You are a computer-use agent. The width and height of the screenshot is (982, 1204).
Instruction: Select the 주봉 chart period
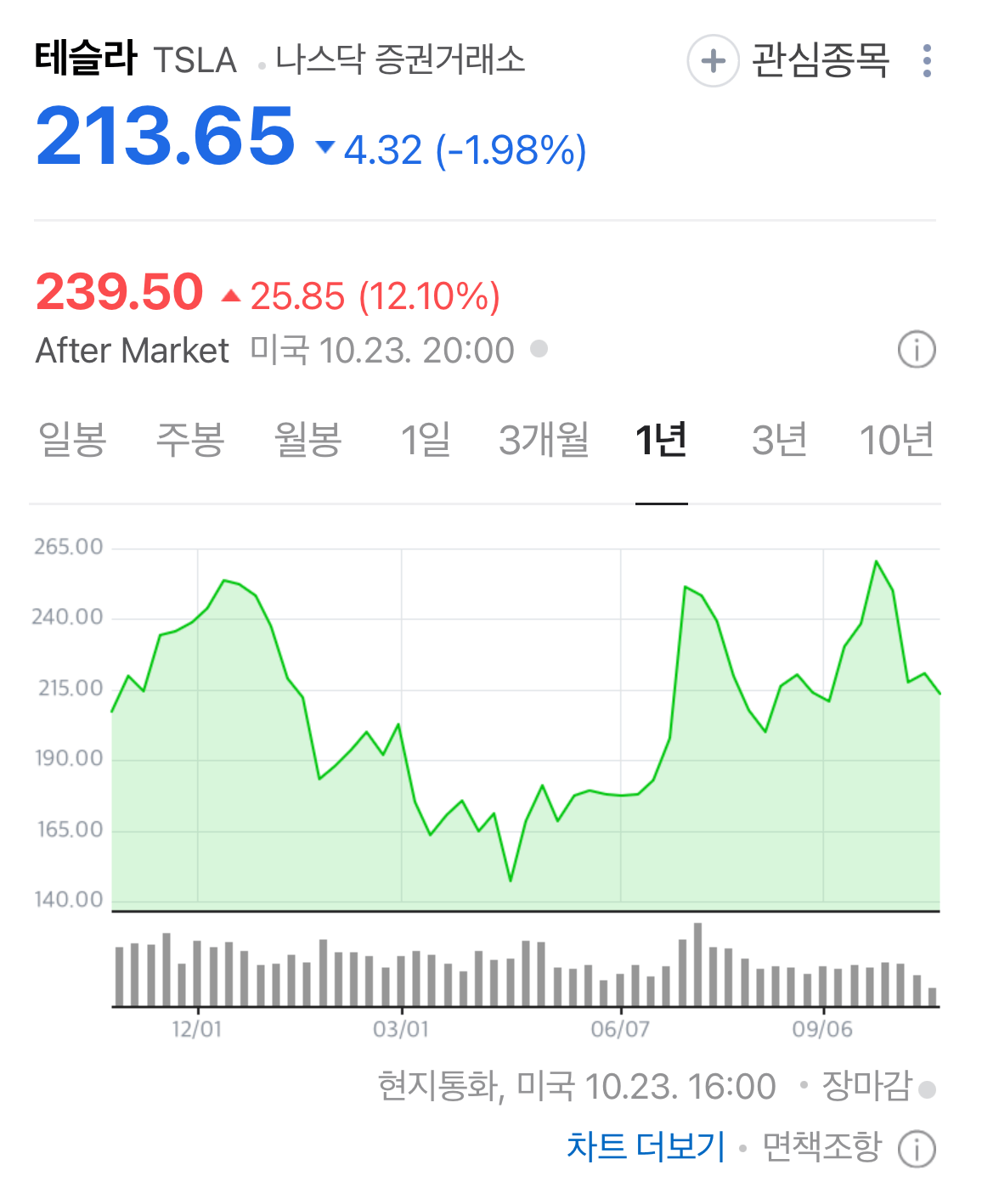(x=190, y=440)
